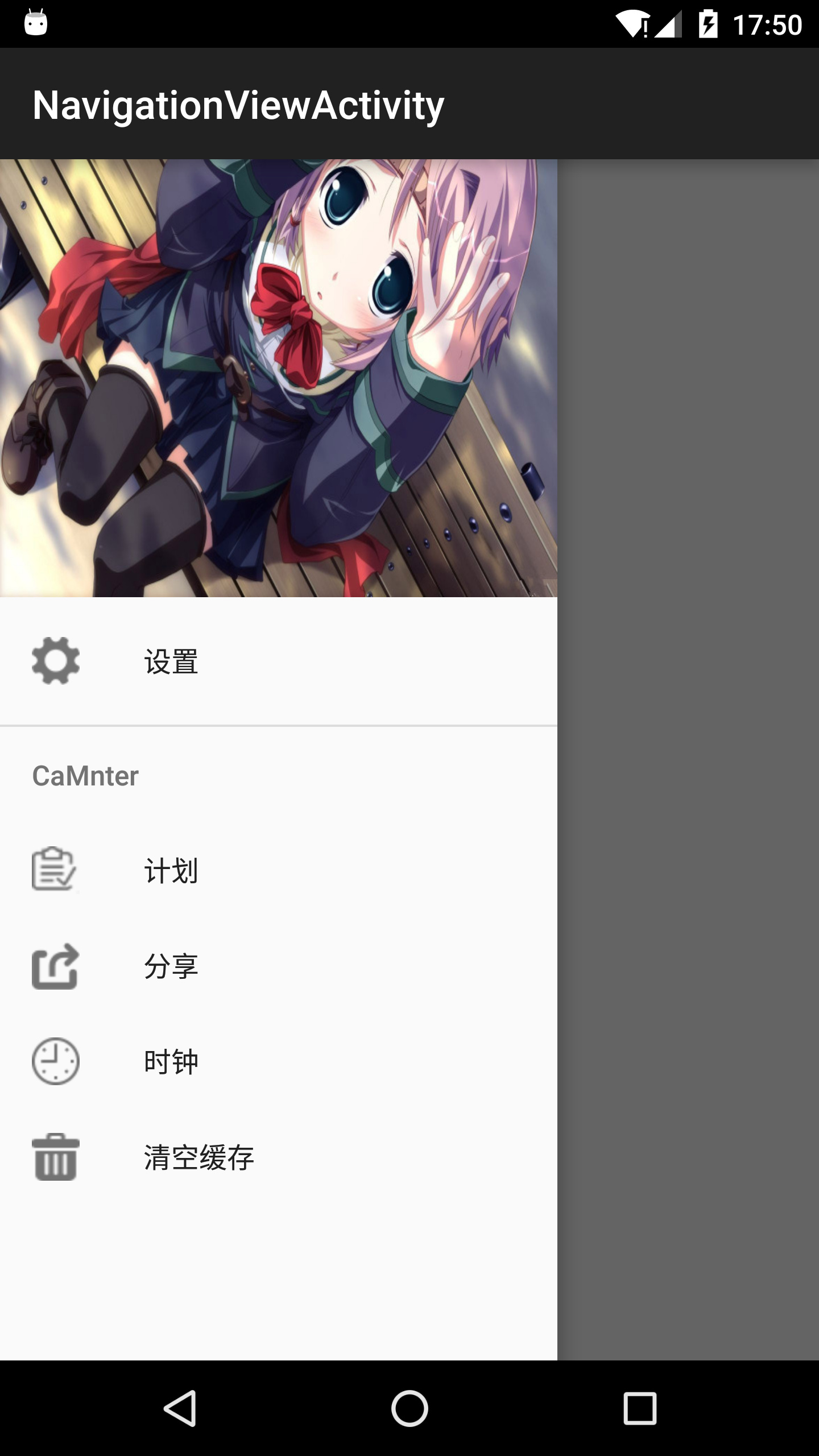Go back with the system back button
The image size is (819, 1456).
point(180,1408)
